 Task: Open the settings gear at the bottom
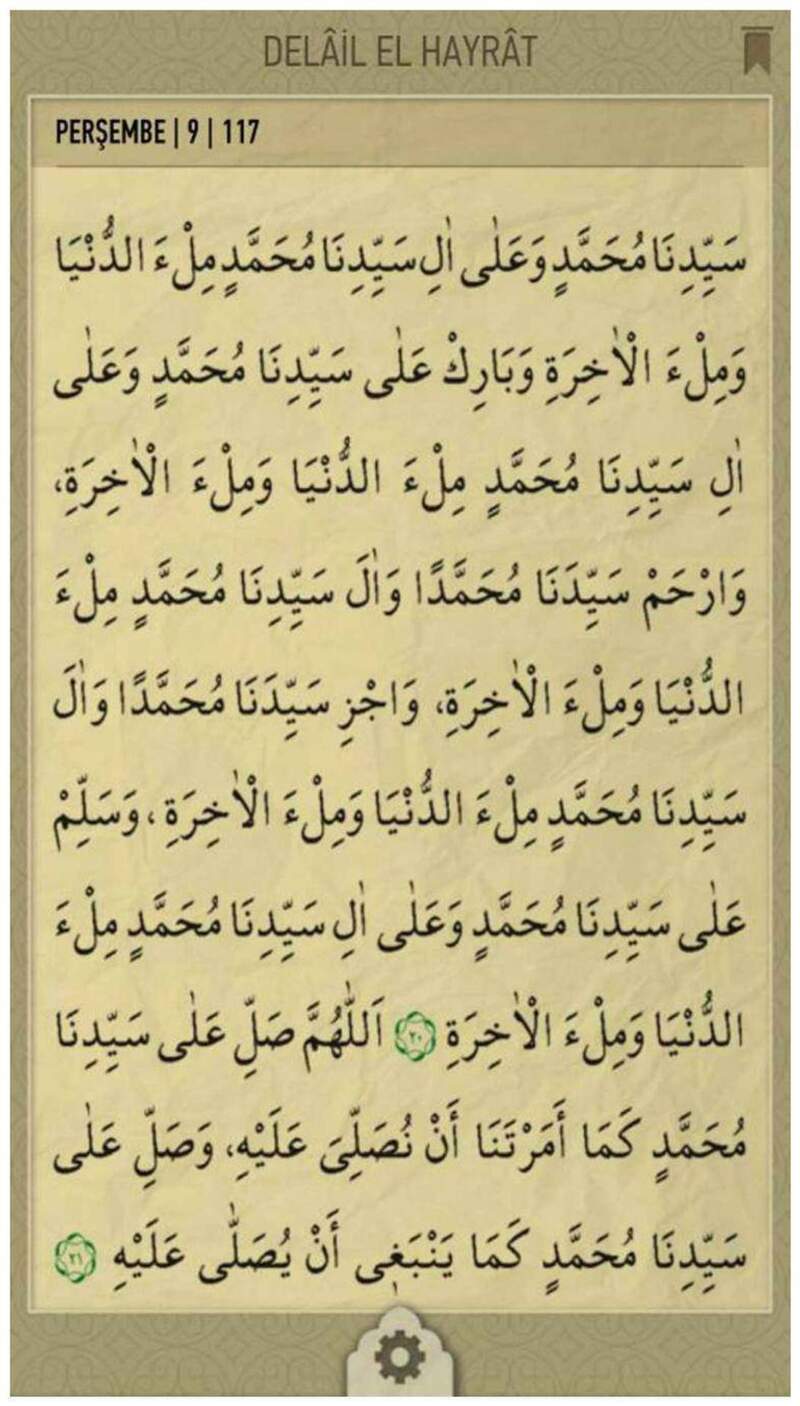tap(399, 1358)
